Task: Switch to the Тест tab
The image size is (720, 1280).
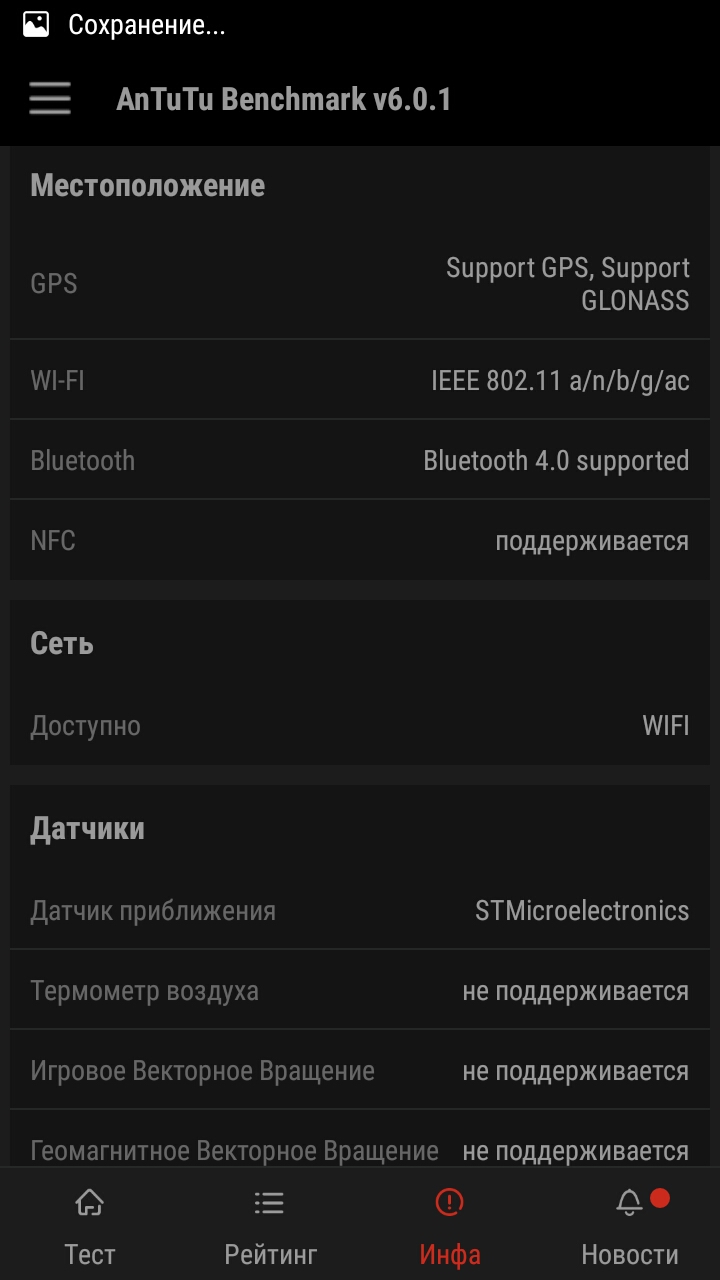Action: [x=90, y=1226]
